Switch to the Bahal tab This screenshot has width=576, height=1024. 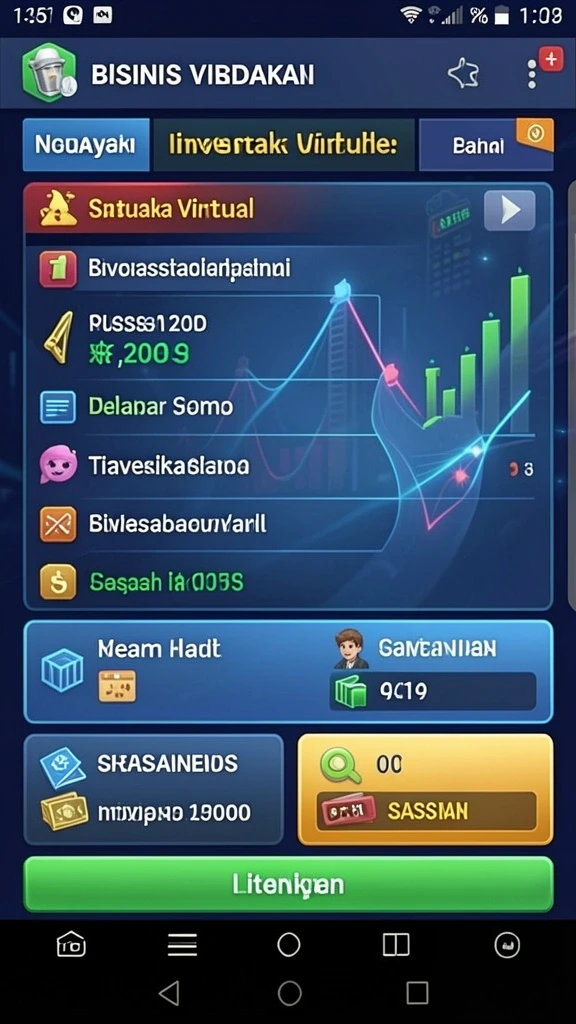[x=486, y=144]
